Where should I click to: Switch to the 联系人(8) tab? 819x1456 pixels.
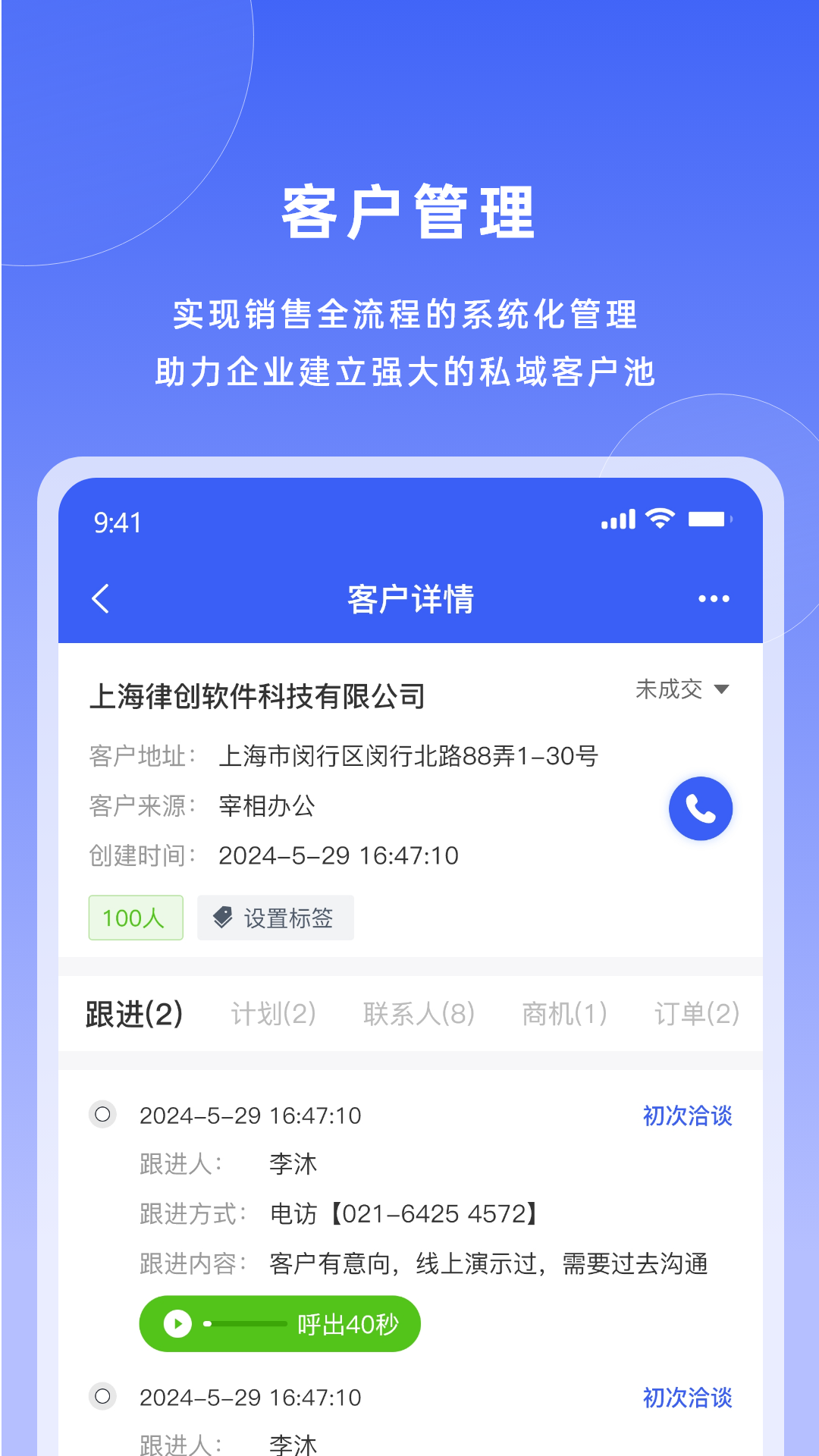[x=418, y=1013]
